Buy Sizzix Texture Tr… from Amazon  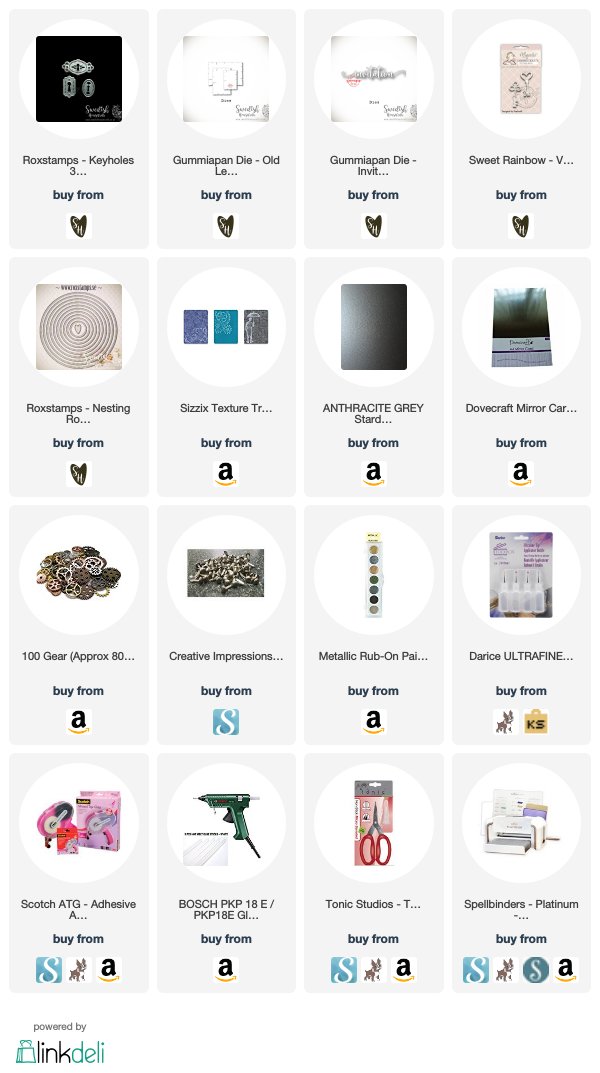click(226, 474)
